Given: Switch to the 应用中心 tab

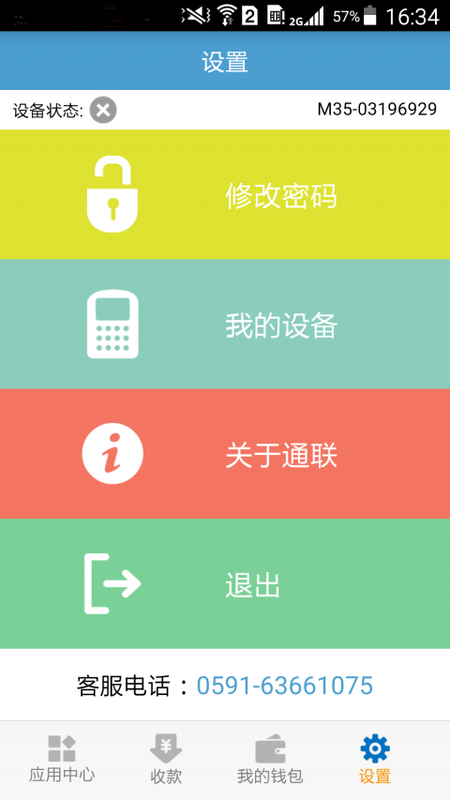Looking at the screenshot, I should point(62,759).
